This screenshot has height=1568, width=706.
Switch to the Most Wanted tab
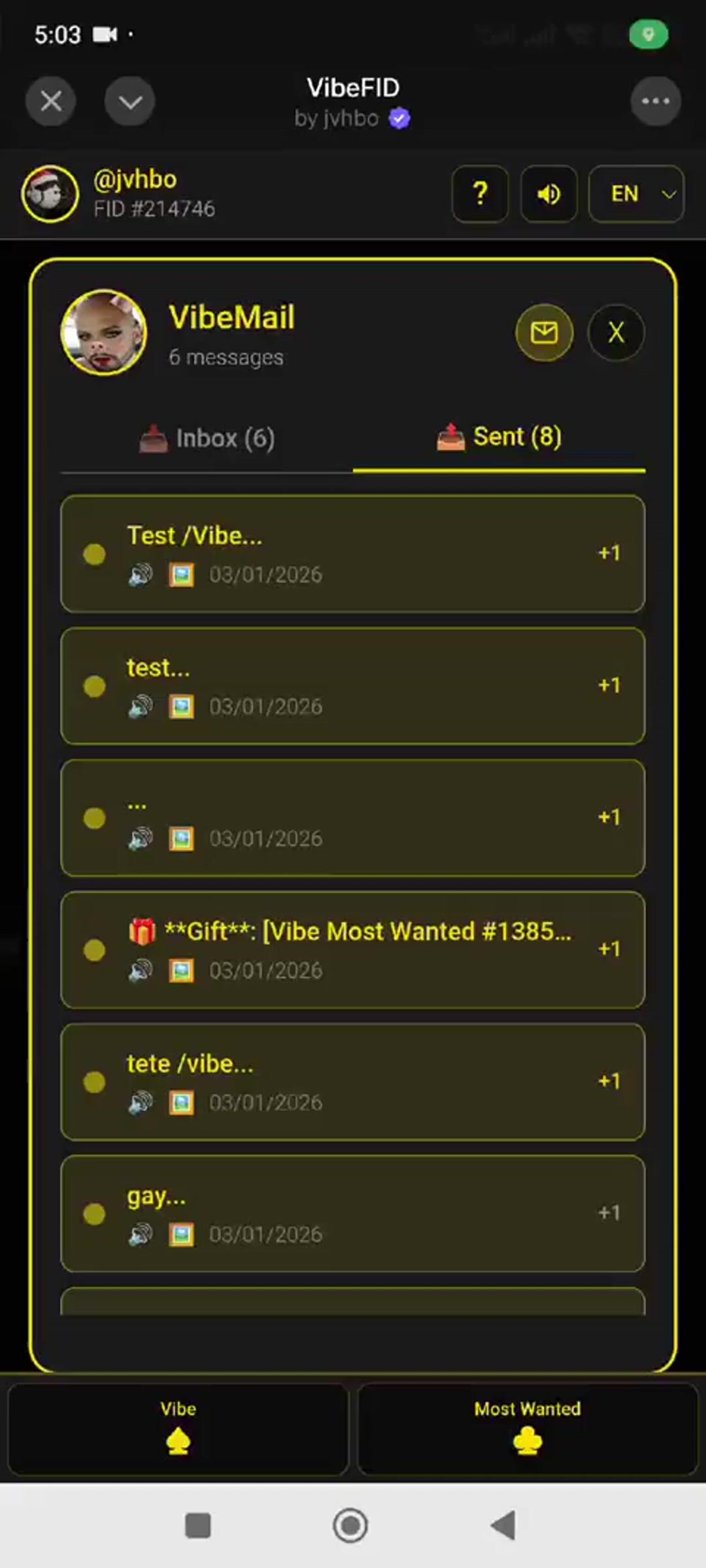[528, 1429]
